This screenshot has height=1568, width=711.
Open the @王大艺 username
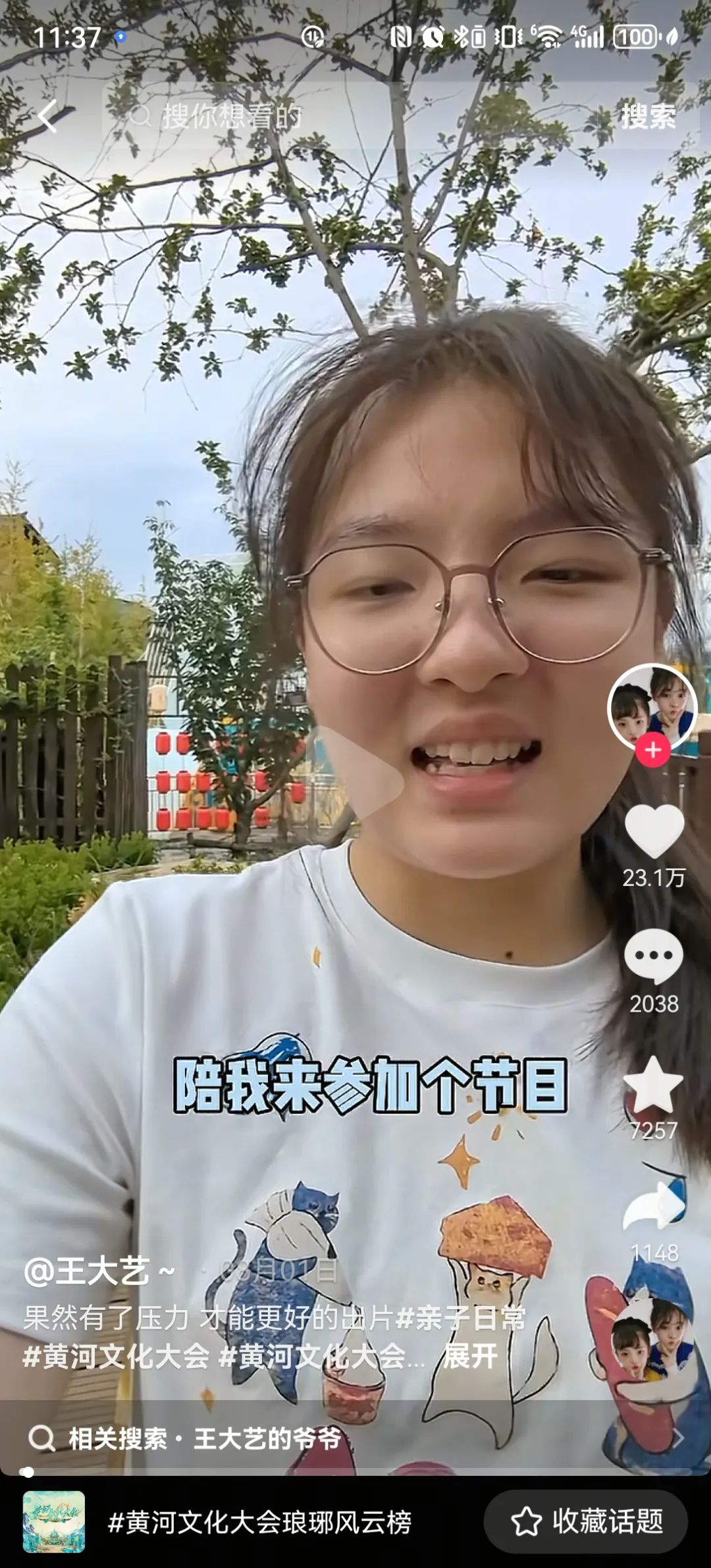click(99, 1270)
